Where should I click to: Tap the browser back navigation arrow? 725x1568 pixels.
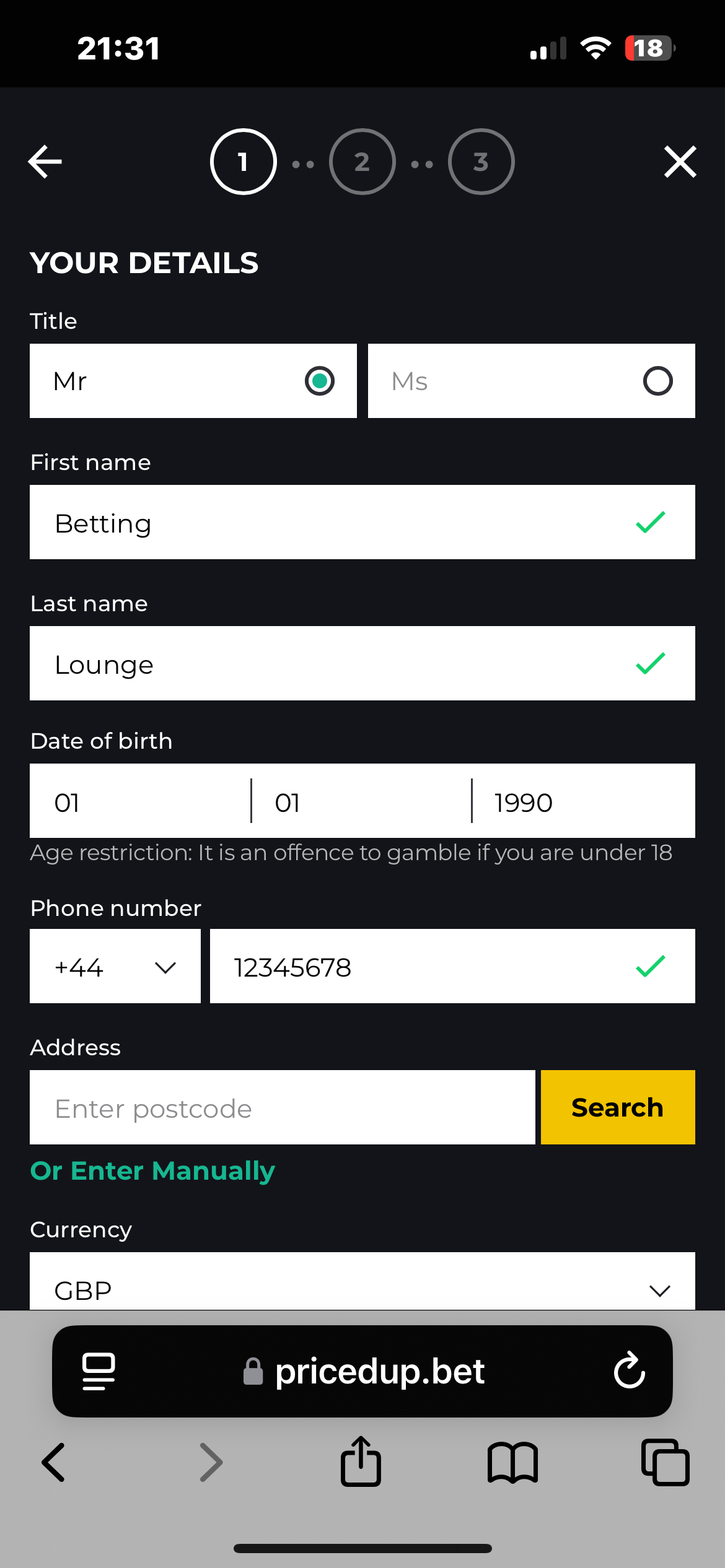[x=53, y=1463]
